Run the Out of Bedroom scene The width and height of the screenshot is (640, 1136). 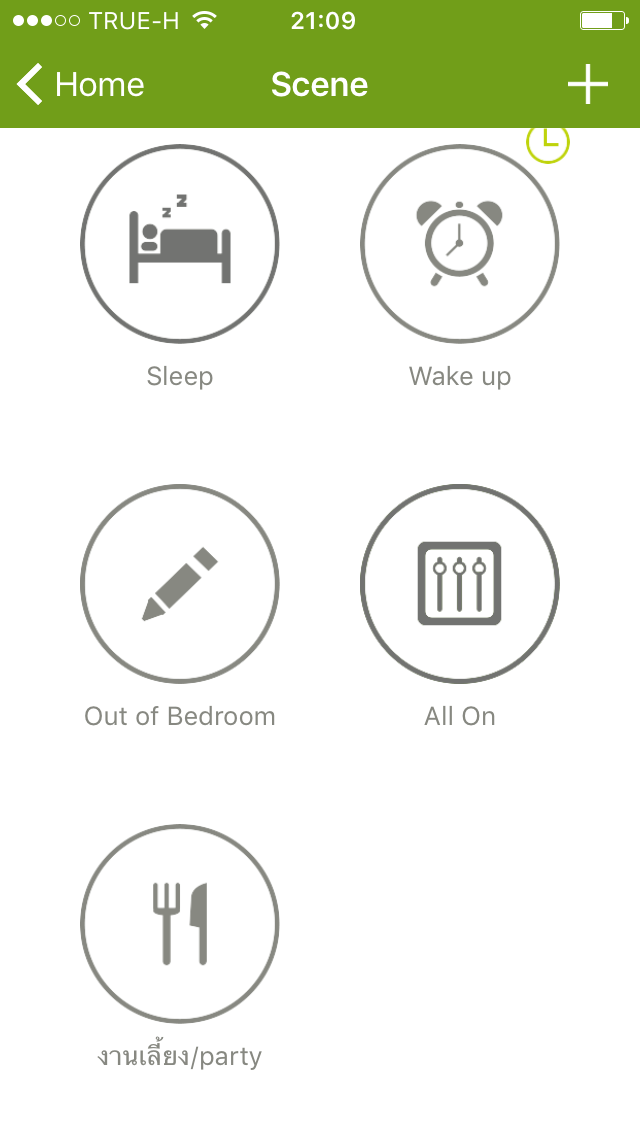180,584
